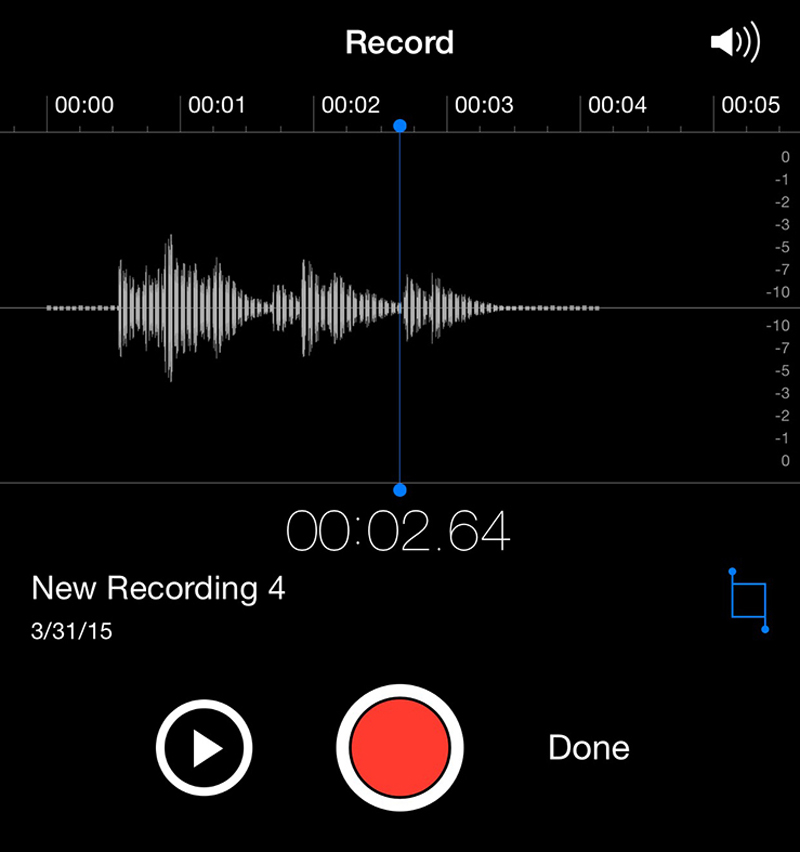
Task: Play the recording
Action: (204, 747)
